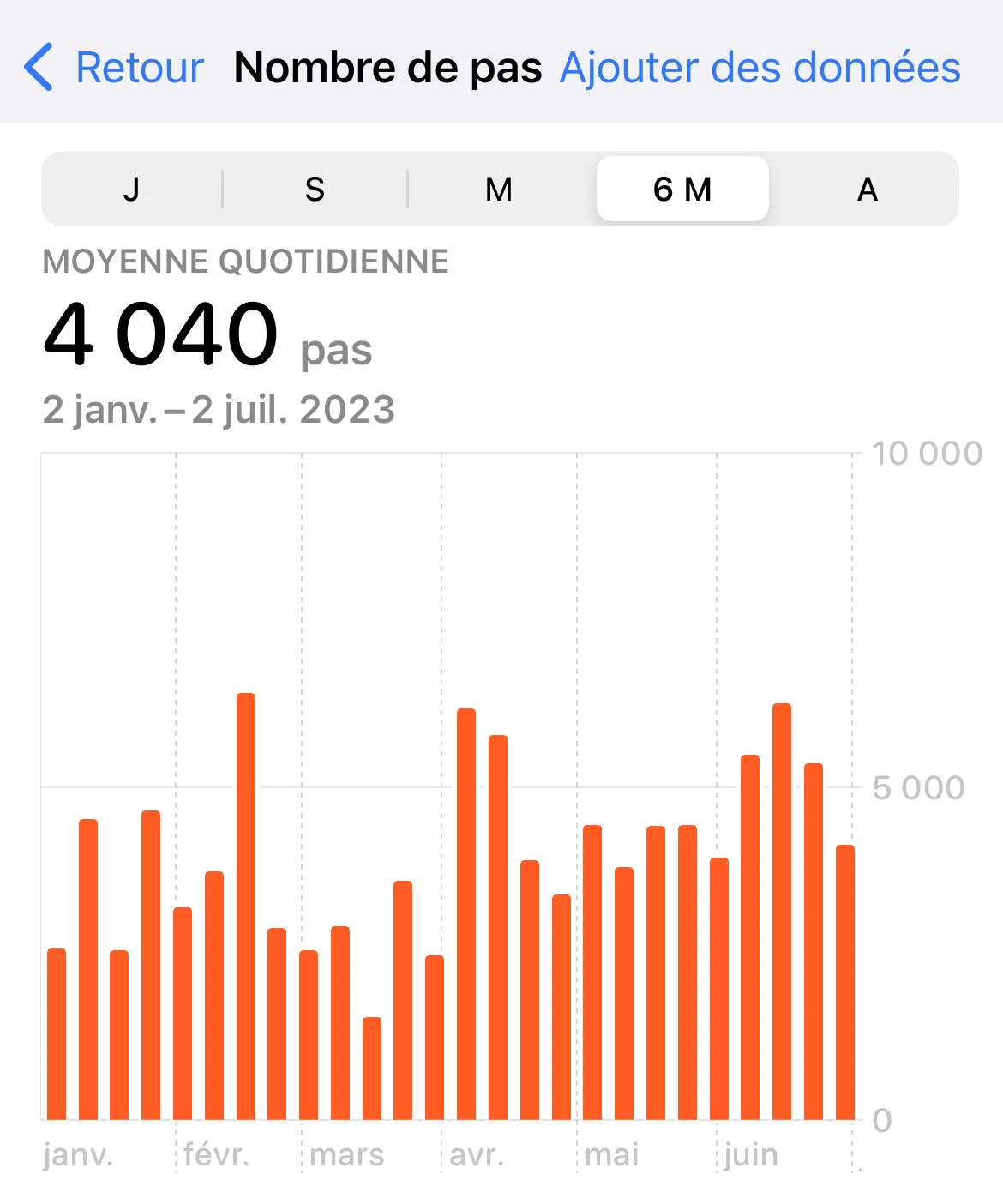This screenshot has width=1003, height=1204.
Task: Show the M month view
Action: [499, 189]
